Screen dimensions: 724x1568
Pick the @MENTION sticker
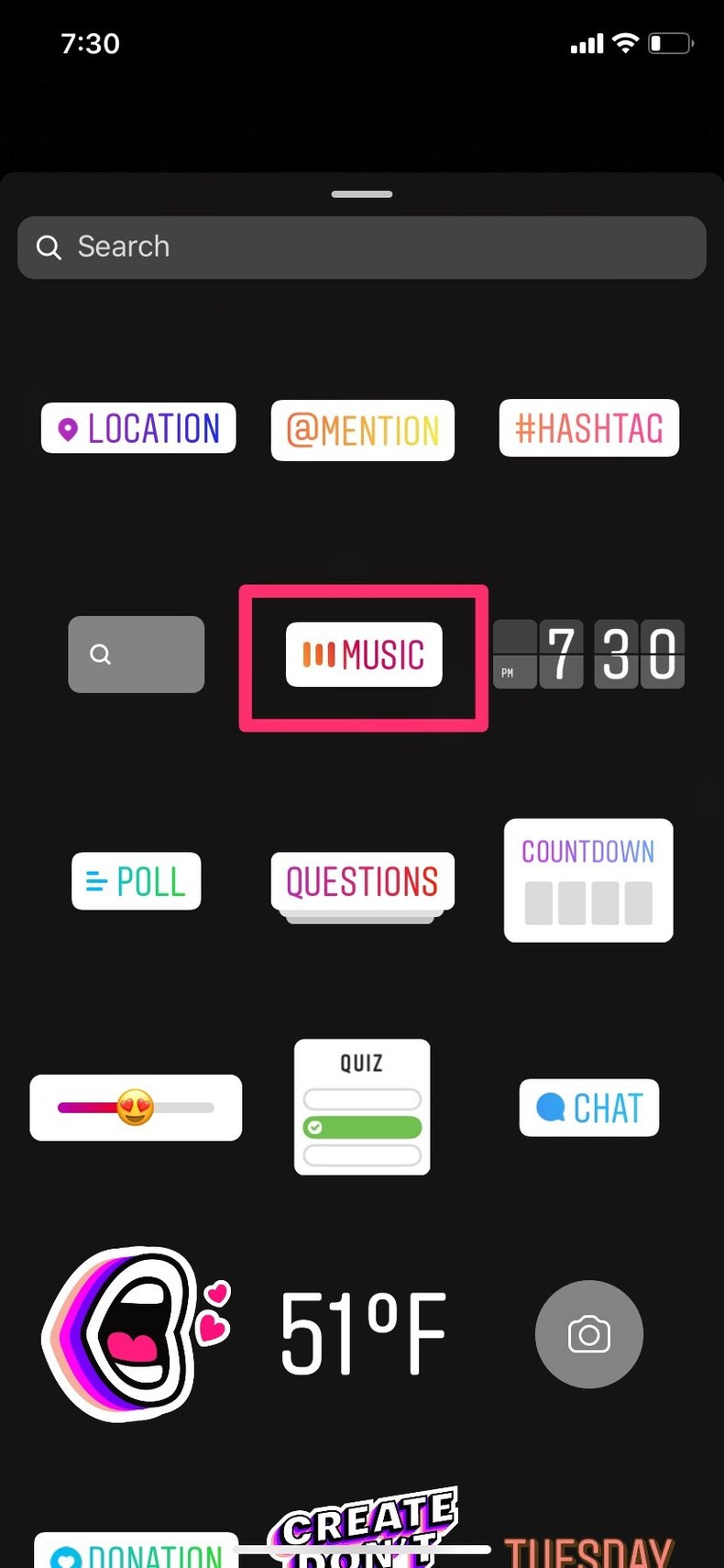[362, 429]
